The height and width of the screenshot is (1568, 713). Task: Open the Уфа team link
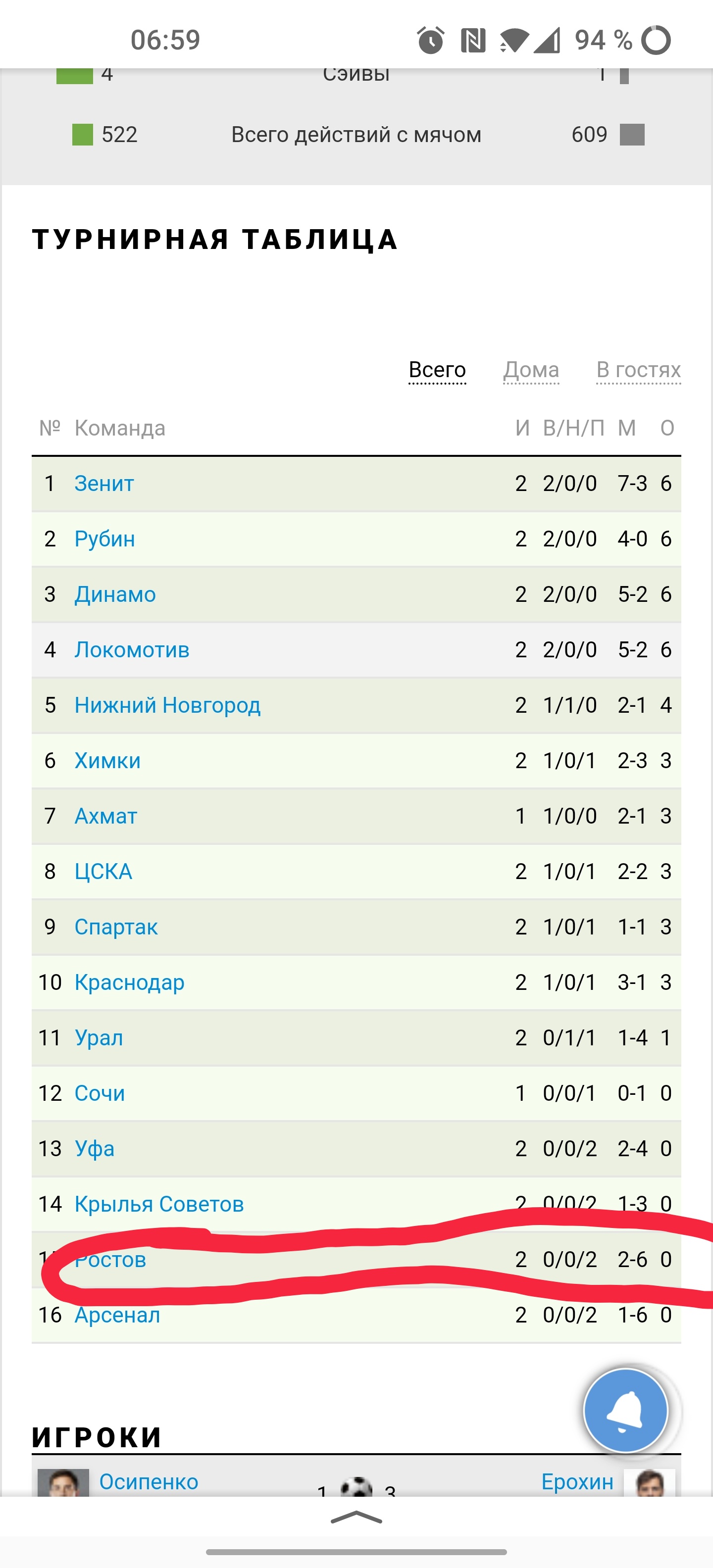click(95, 1149)
